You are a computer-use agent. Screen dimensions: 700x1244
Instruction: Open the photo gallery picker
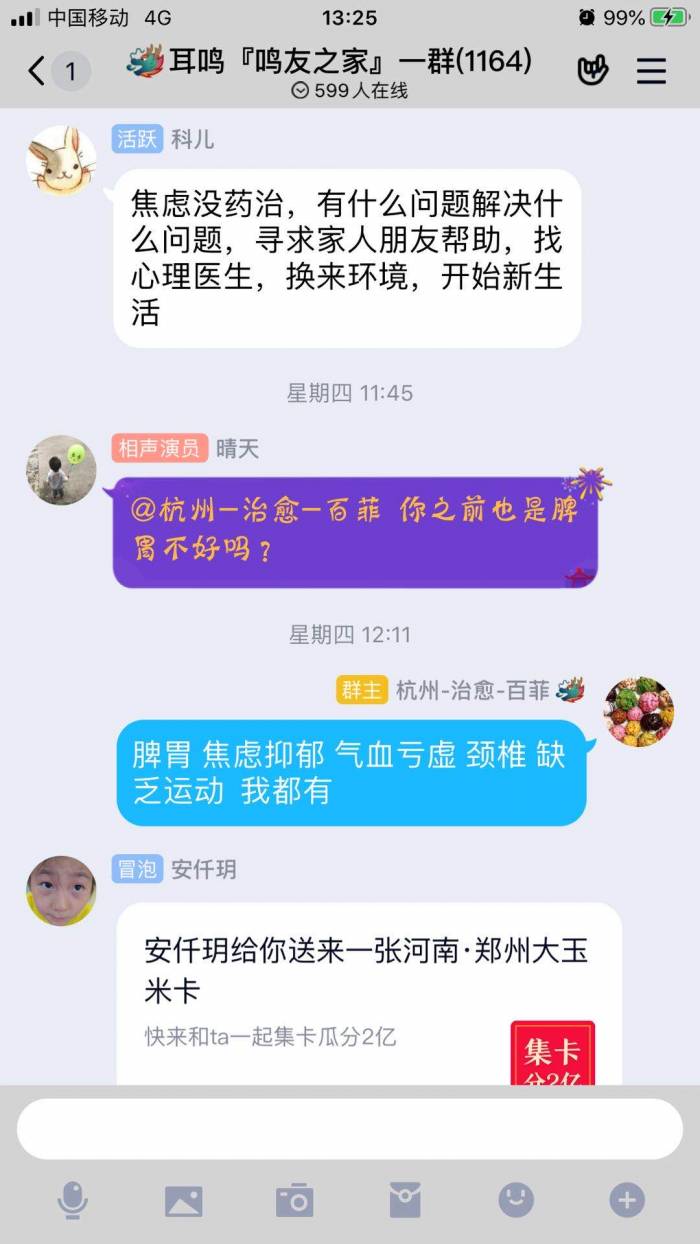point(184,1200)
